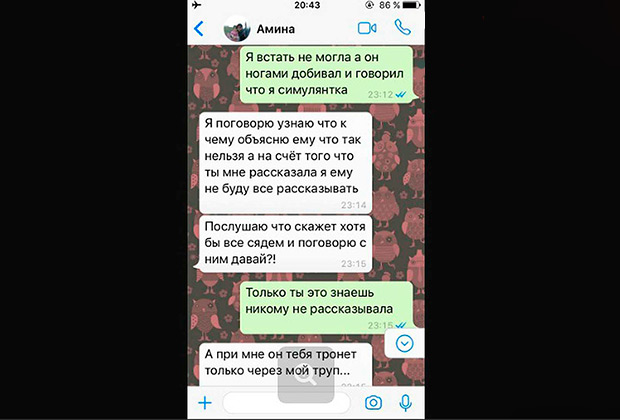The width and height of the screenshot is (620, 420).
Task: Open the camera to send a photo
Action: click(x=373, y=402)
